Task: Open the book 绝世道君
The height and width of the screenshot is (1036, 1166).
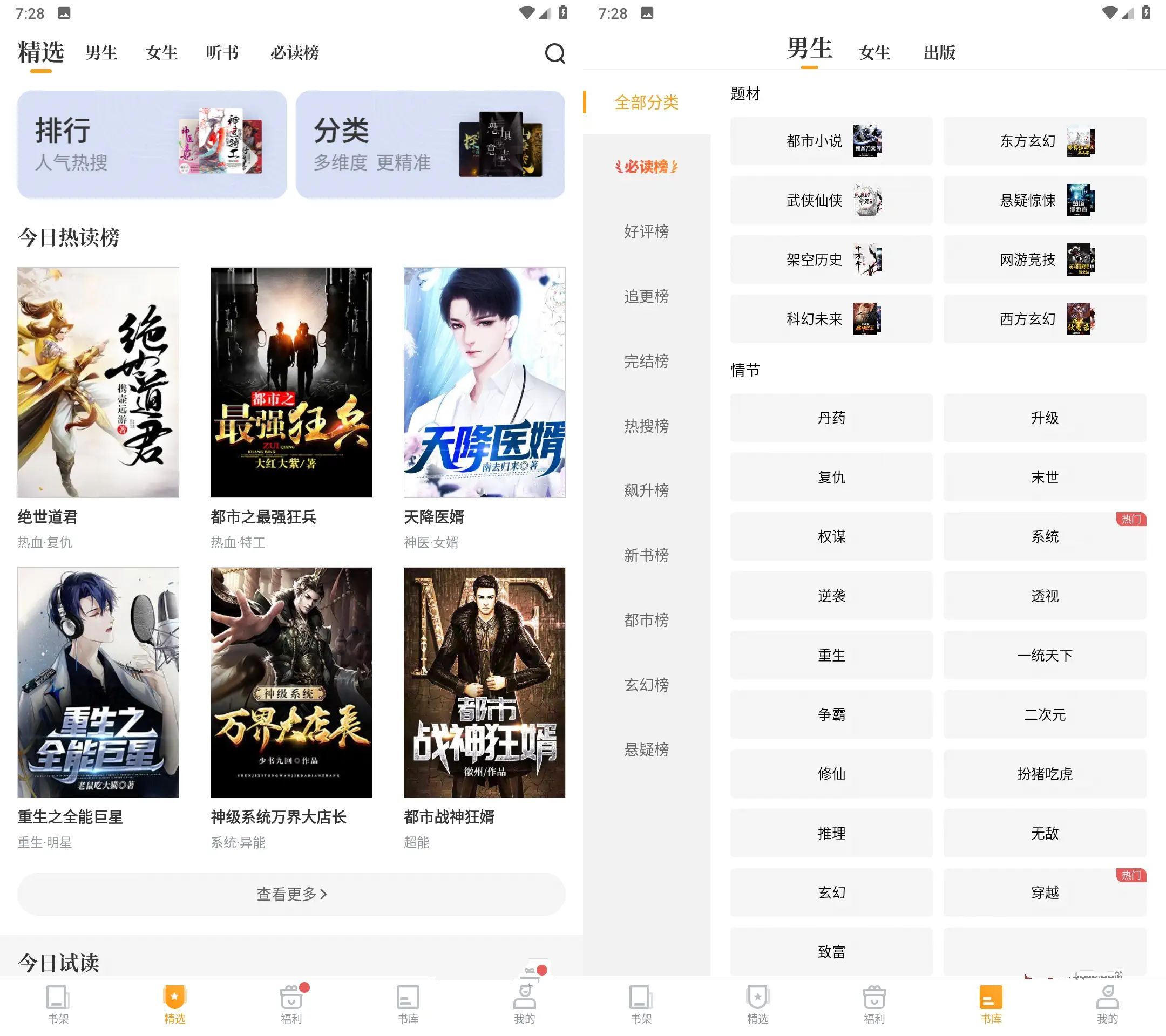Action: click(98, 382)
